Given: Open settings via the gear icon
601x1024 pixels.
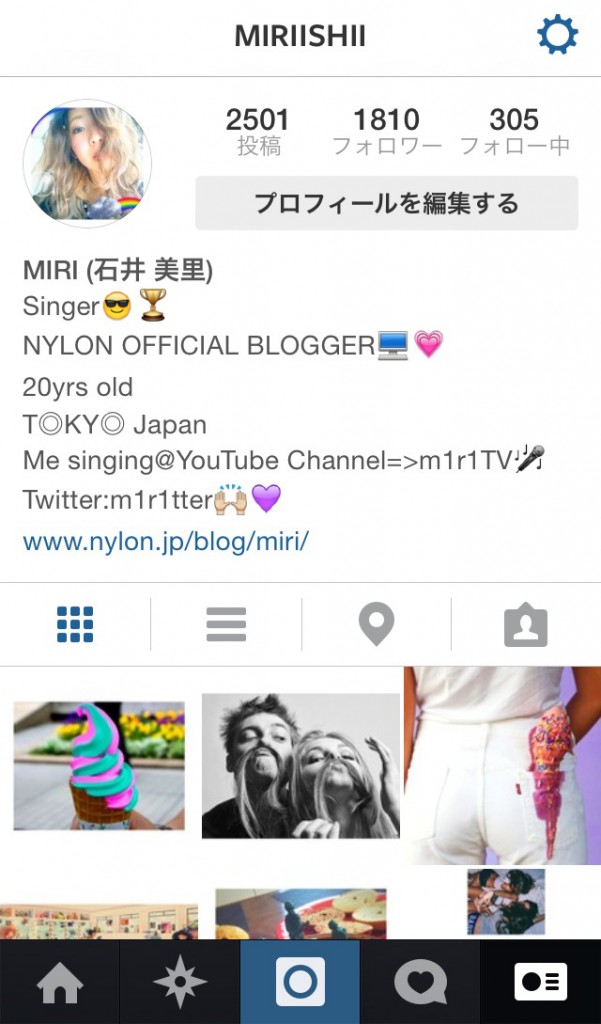Looking at the screenshot, I should [557, 36].
